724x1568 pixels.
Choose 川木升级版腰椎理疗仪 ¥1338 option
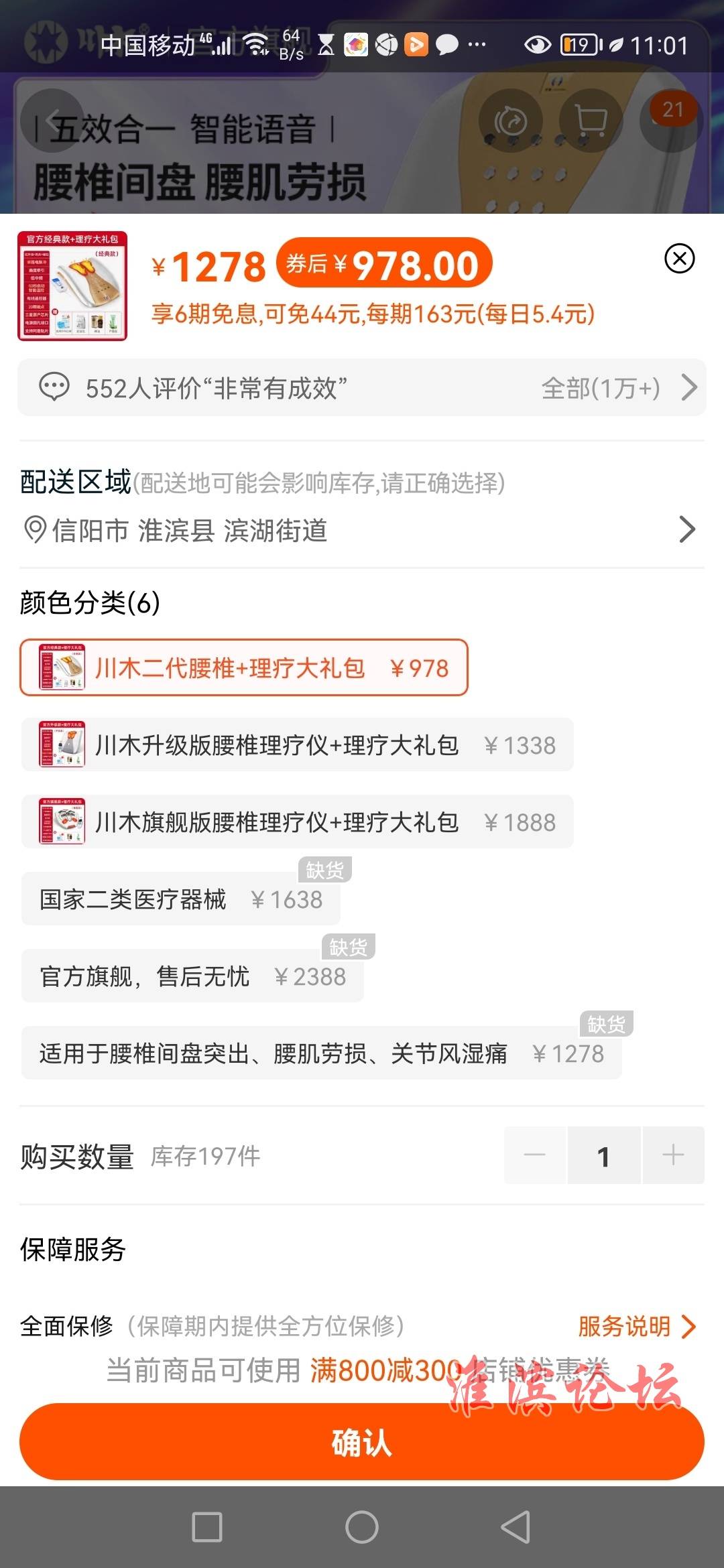[x=298, y=744]
